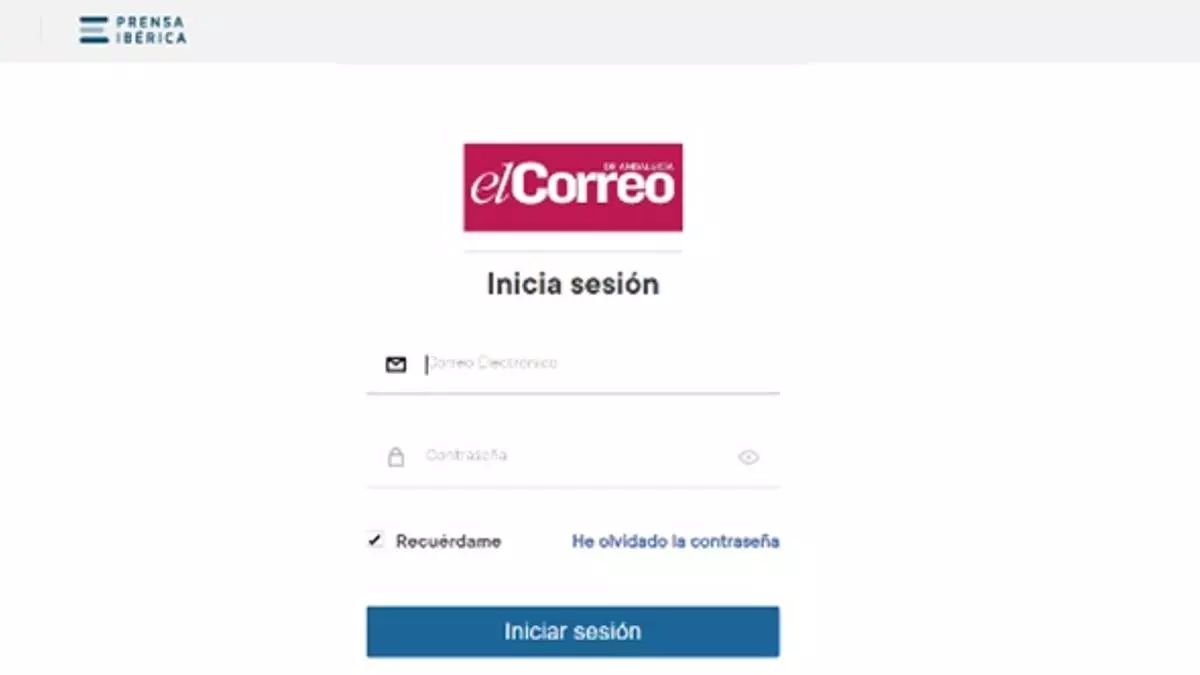Tap the Contraseña password field

(x=570, y=456)
